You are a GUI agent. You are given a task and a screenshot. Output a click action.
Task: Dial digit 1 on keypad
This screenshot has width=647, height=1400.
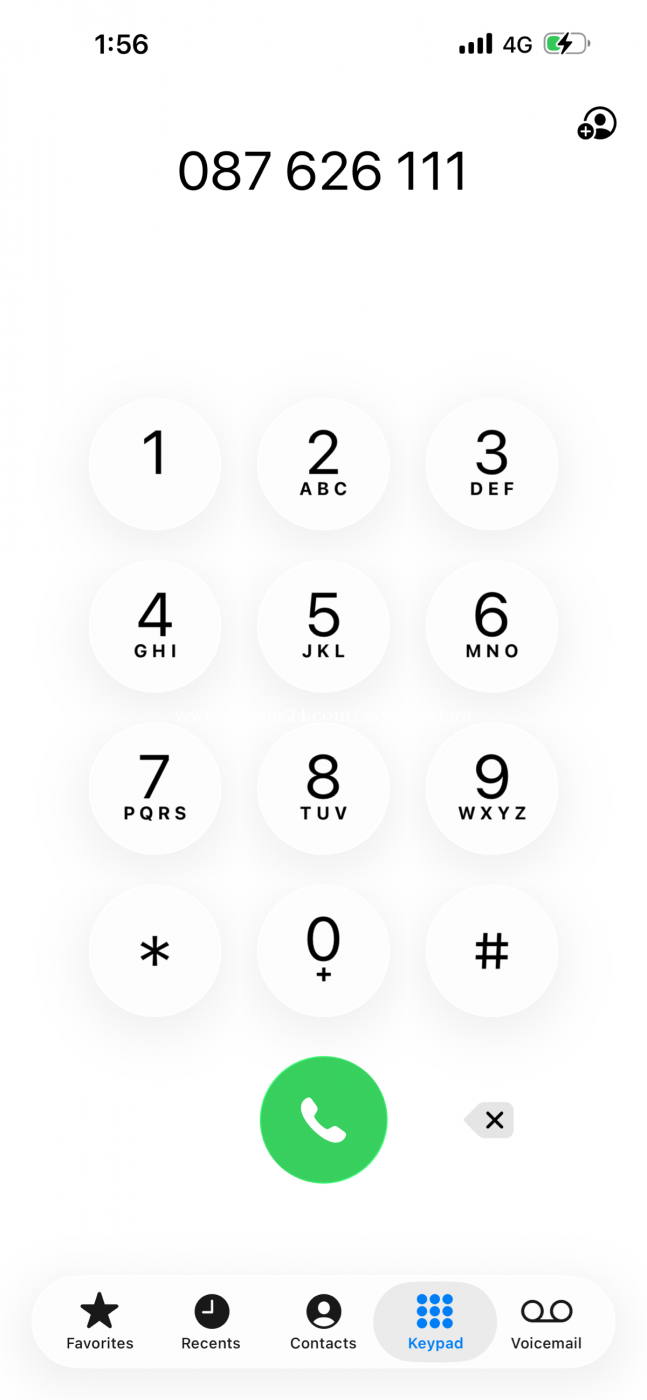(155, 463)
